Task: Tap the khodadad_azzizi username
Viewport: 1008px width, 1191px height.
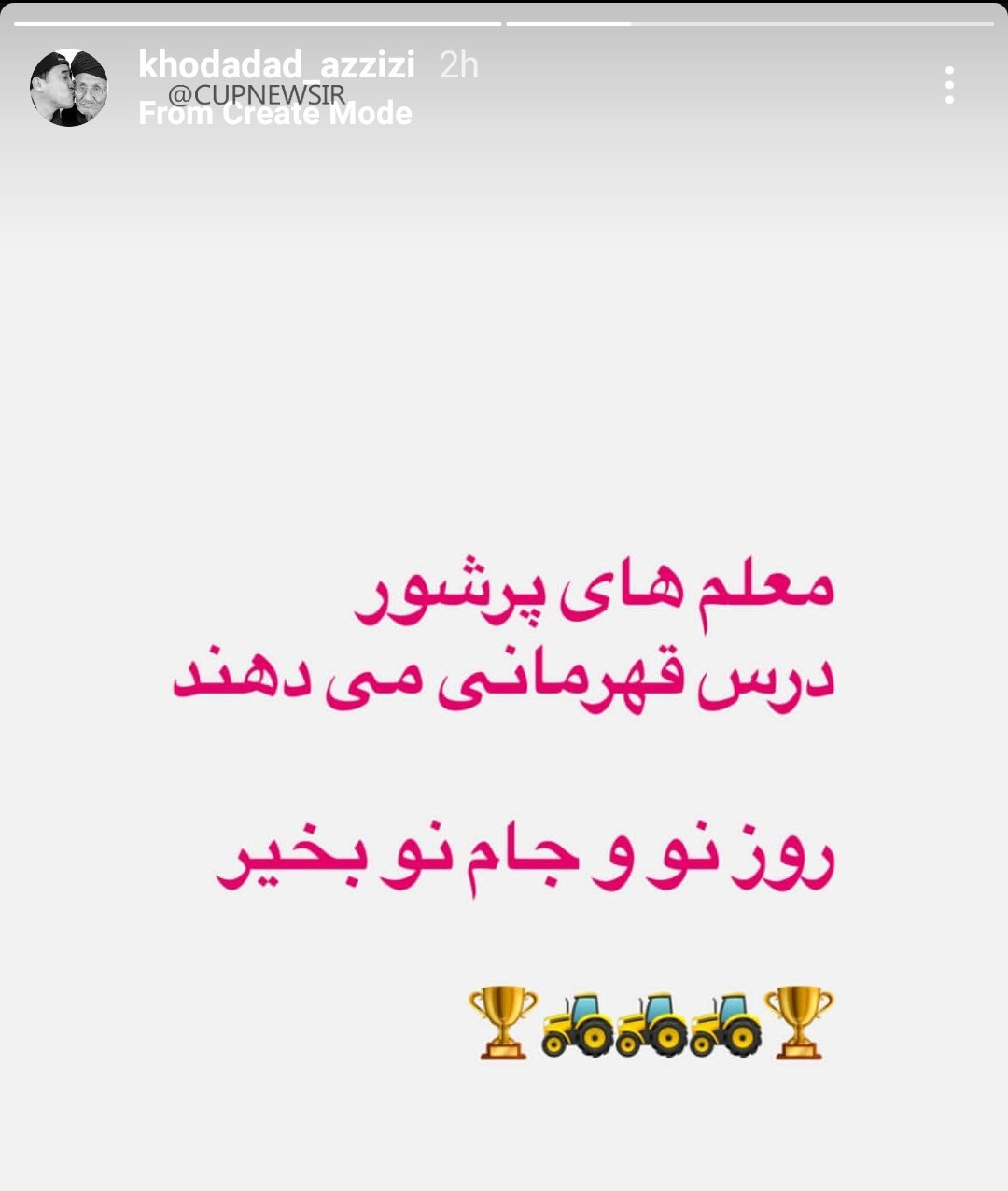Action: pos(276,65)
